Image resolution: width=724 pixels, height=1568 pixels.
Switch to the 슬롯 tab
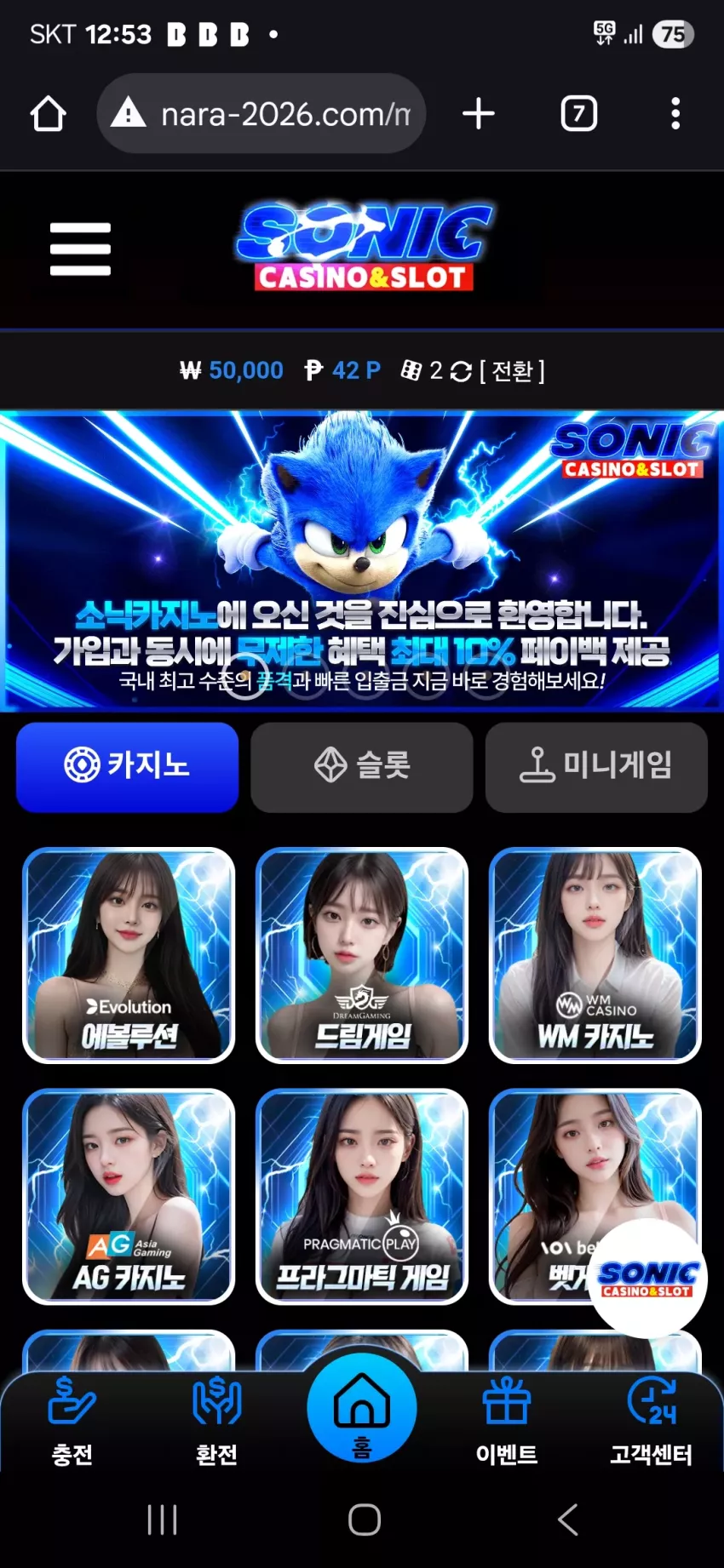click(362, 766)
